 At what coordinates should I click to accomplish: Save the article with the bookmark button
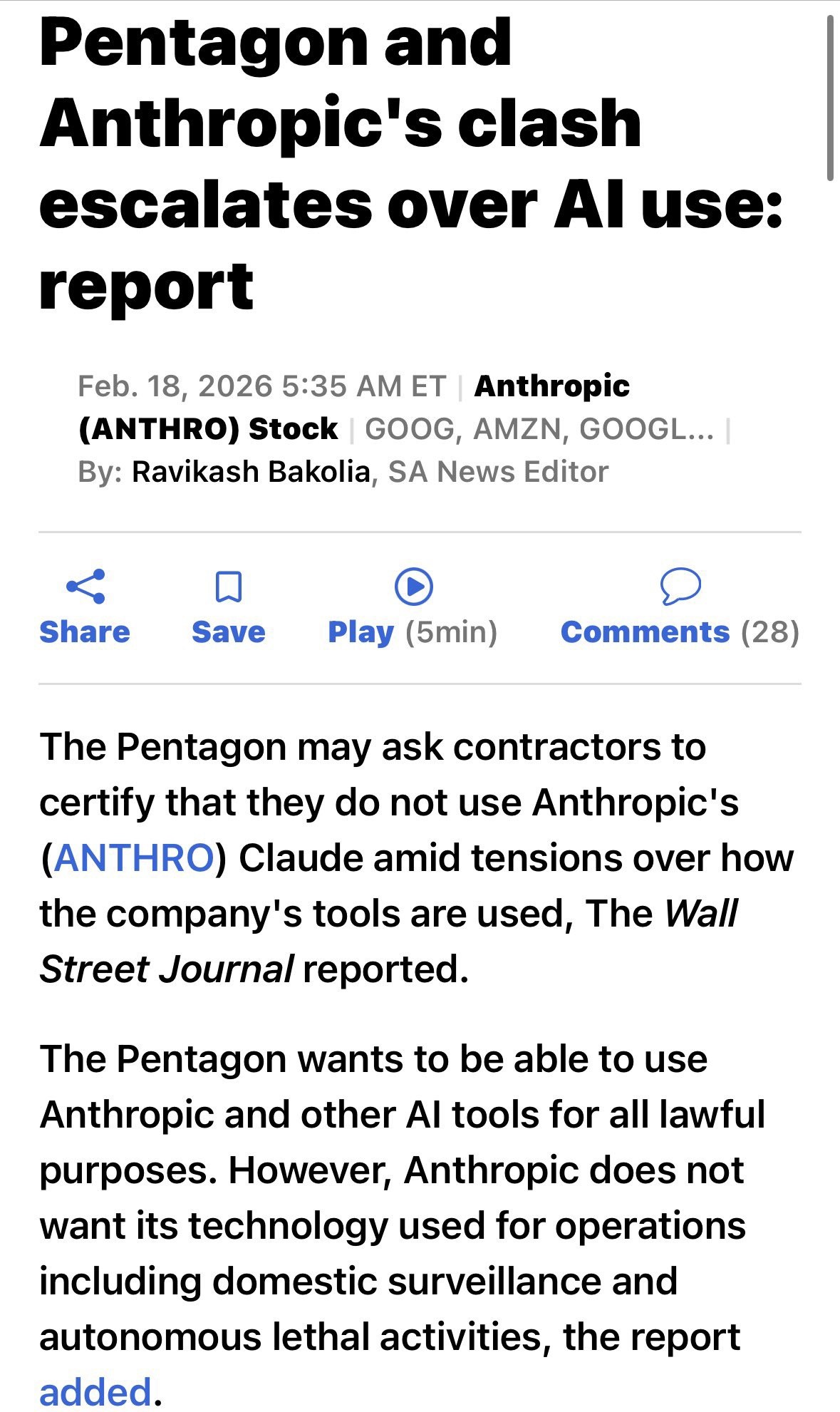[228, 607]
